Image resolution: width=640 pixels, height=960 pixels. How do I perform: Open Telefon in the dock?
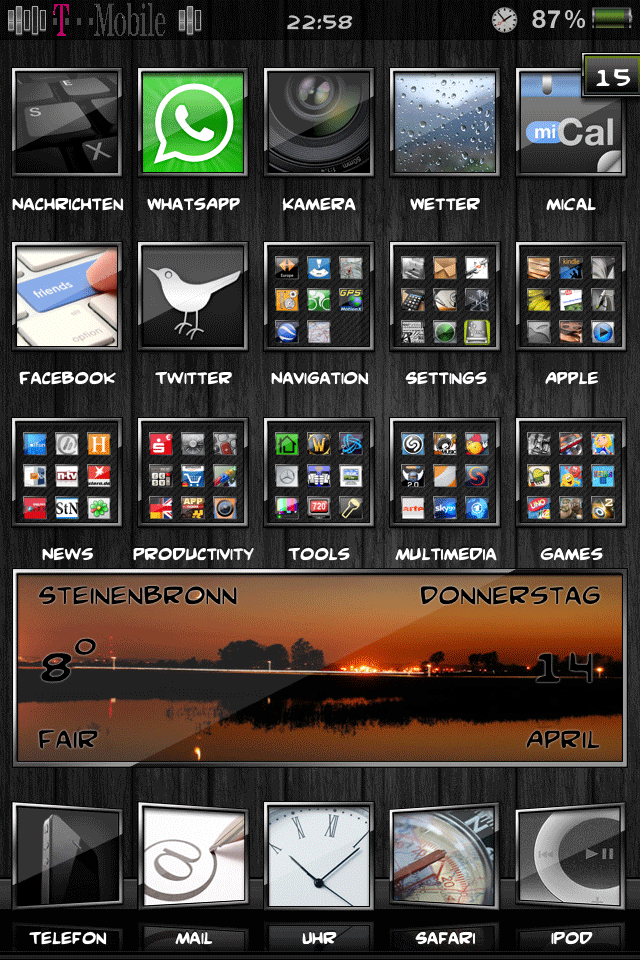(67, 857)
